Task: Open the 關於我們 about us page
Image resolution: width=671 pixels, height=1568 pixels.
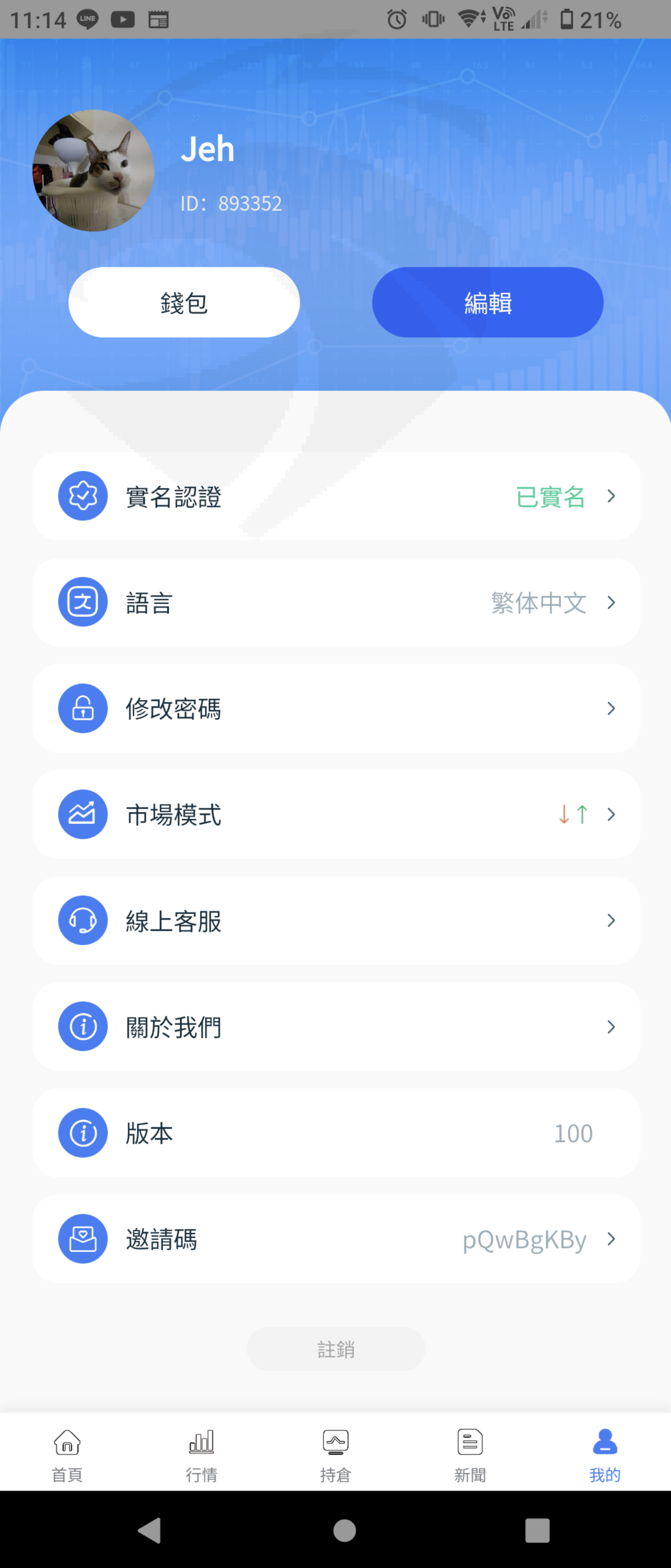Action: click(336, 1027)
